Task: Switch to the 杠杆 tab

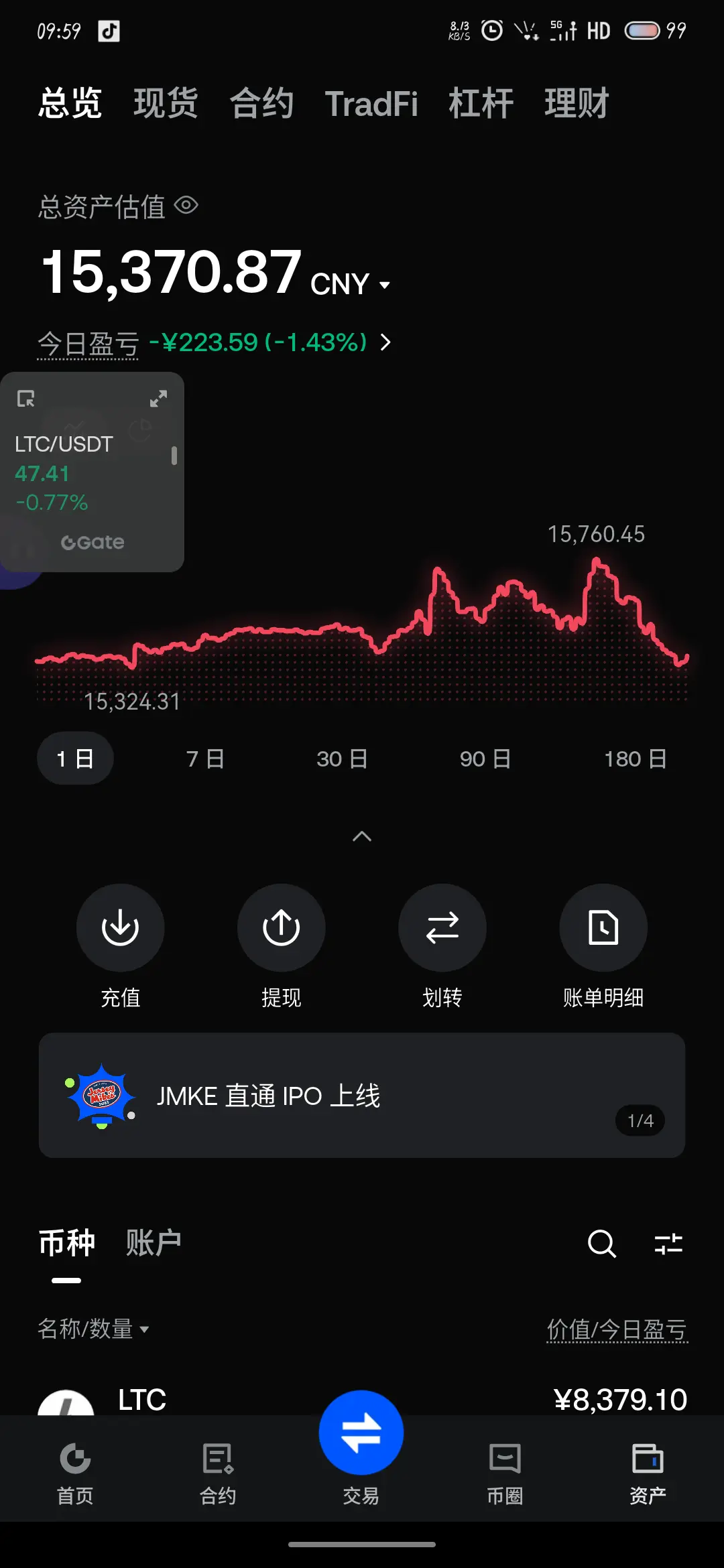Action: [x=481, y=103]
